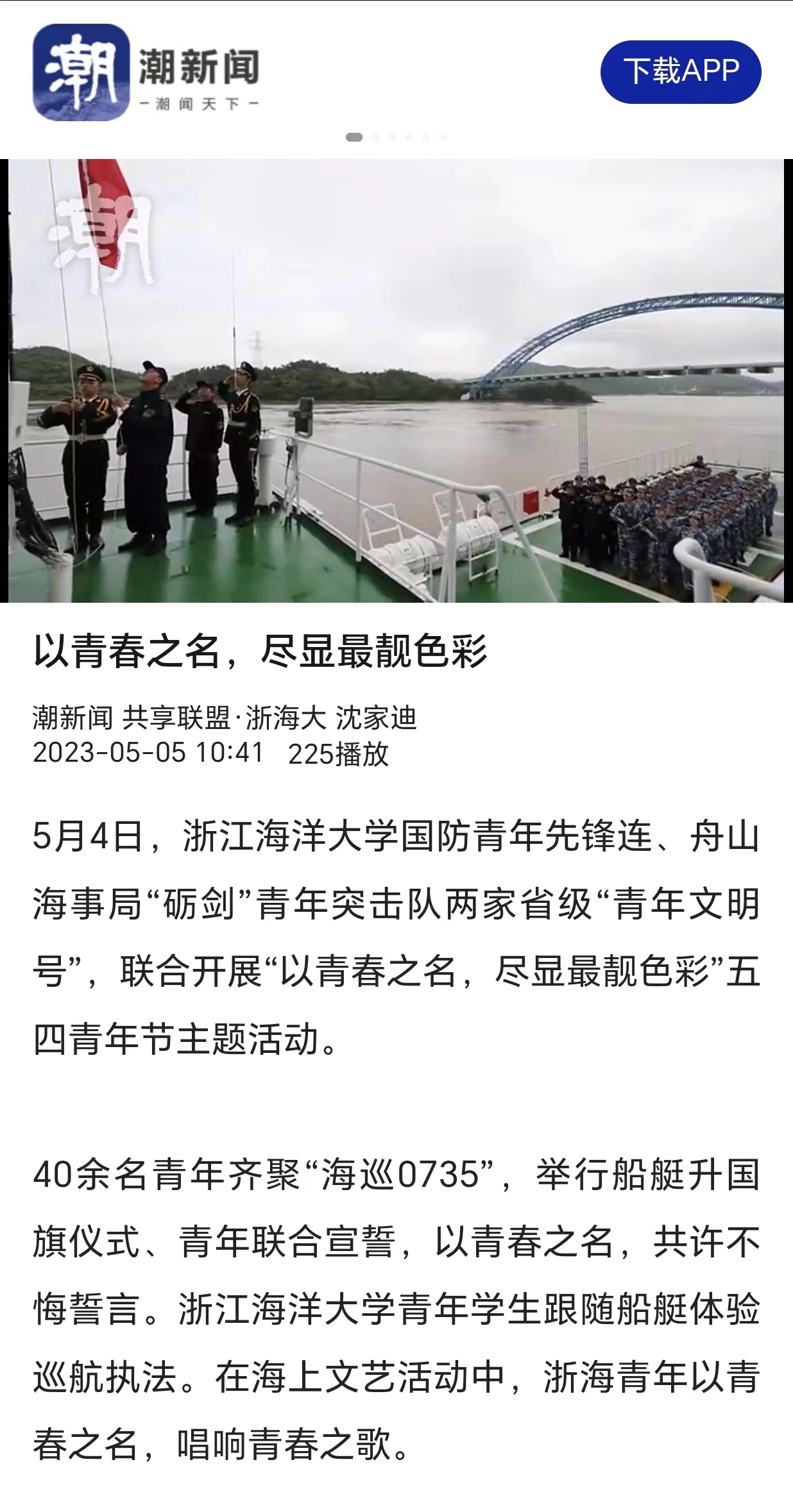Tap the 下载APP button
This screenshot has height=1512, width=793.
point(681,71)
